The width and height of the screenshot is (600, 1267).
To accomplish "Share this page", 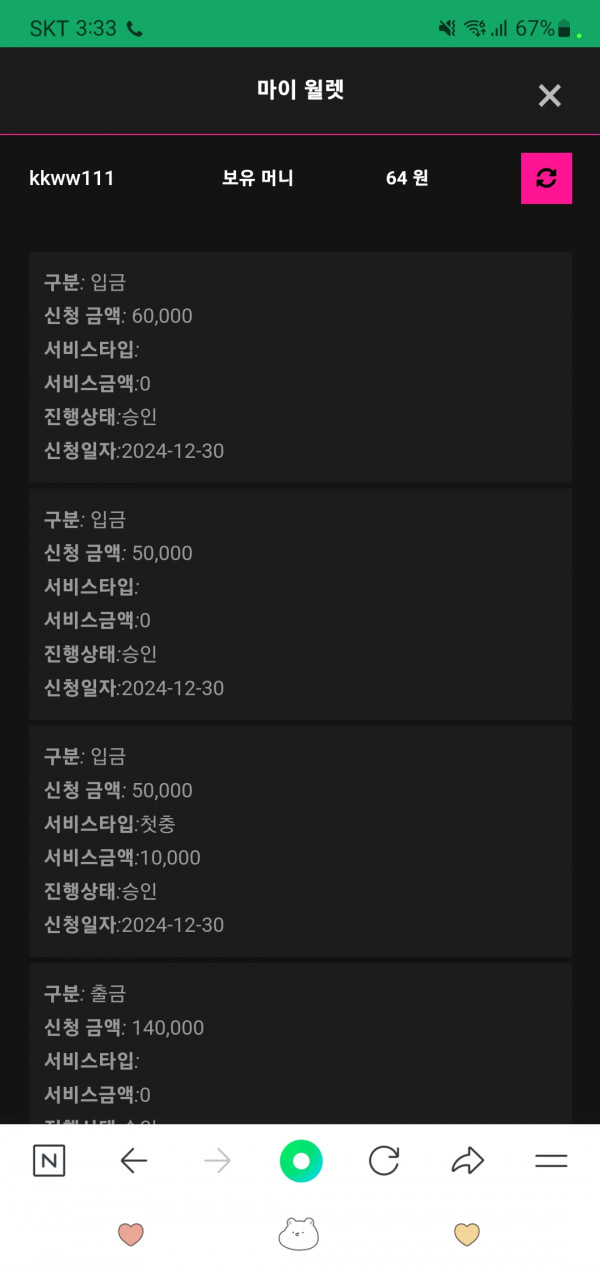I will click(x=467, y=1161).
